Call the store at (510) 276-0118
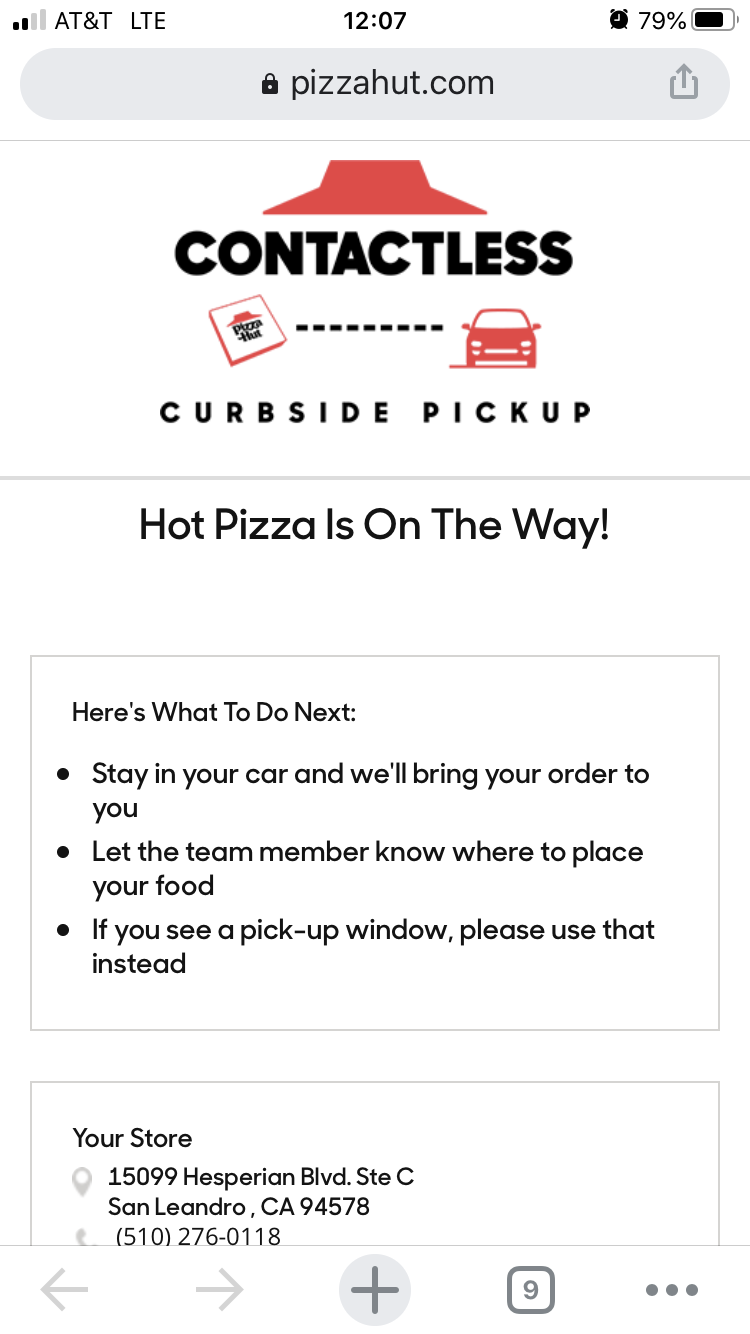 (198, 1236)
